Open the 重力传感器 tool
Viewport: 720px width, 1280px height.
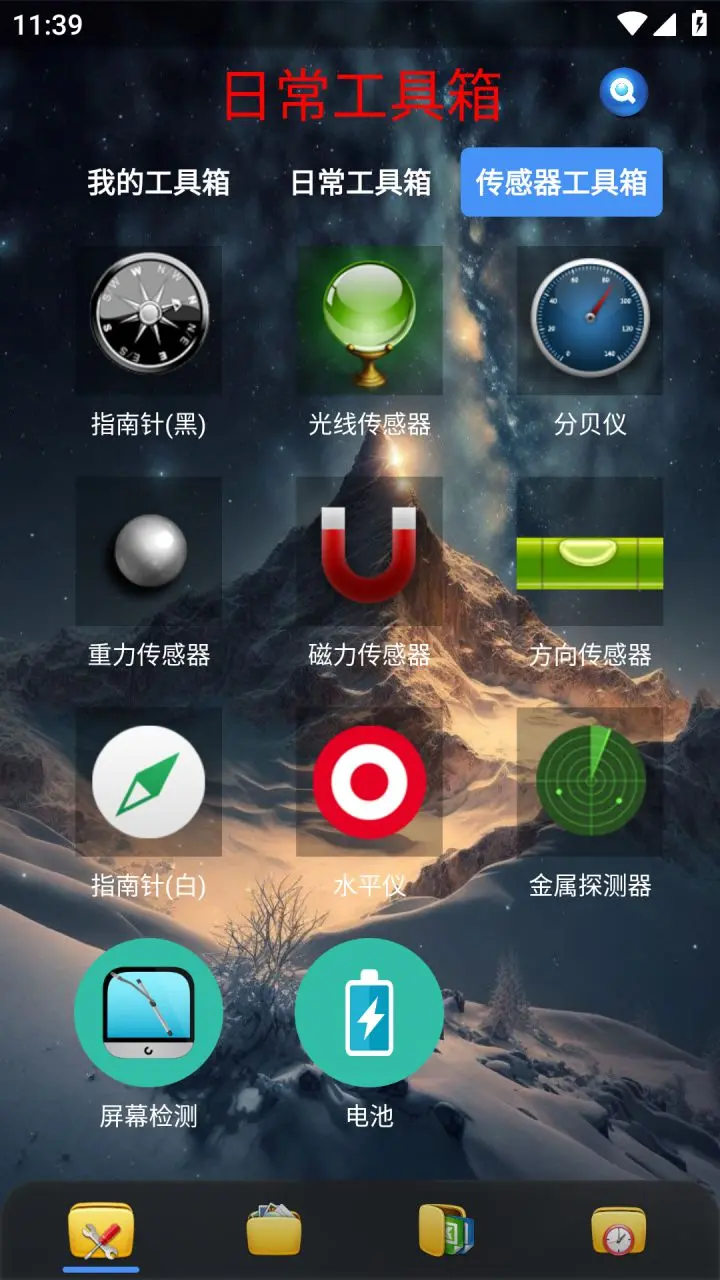tap(149, 552)
